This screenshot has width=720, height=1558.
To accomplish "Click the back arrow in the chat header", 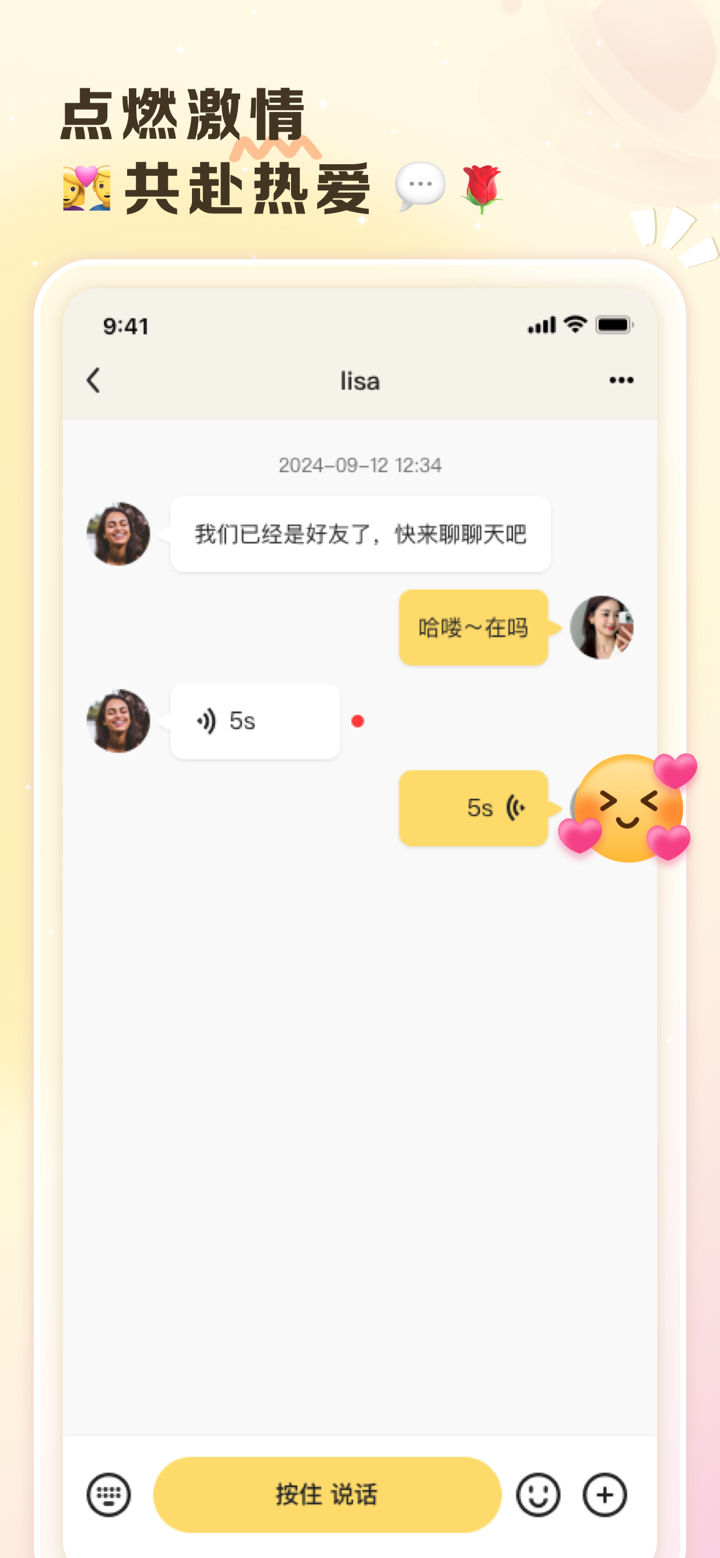I will [x=93, y=380].
